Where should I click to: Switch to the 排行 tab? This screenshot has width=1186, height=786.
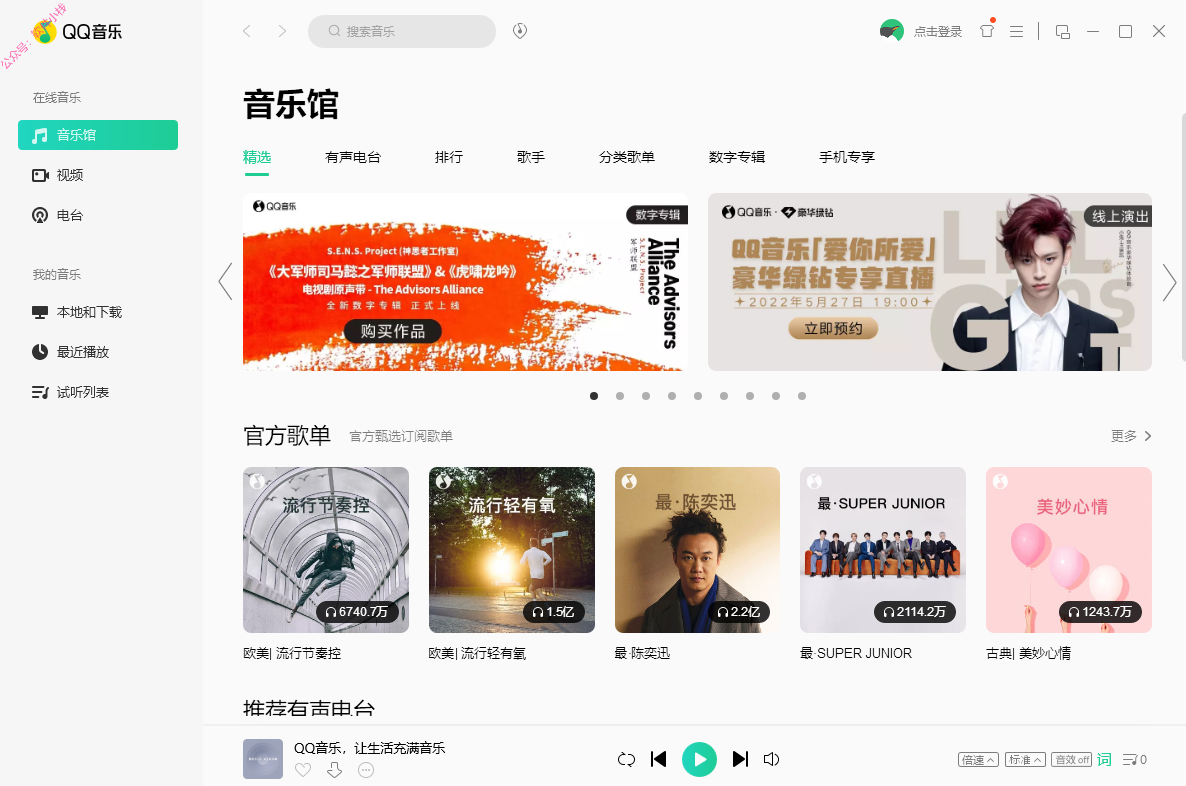click(449, 157)
